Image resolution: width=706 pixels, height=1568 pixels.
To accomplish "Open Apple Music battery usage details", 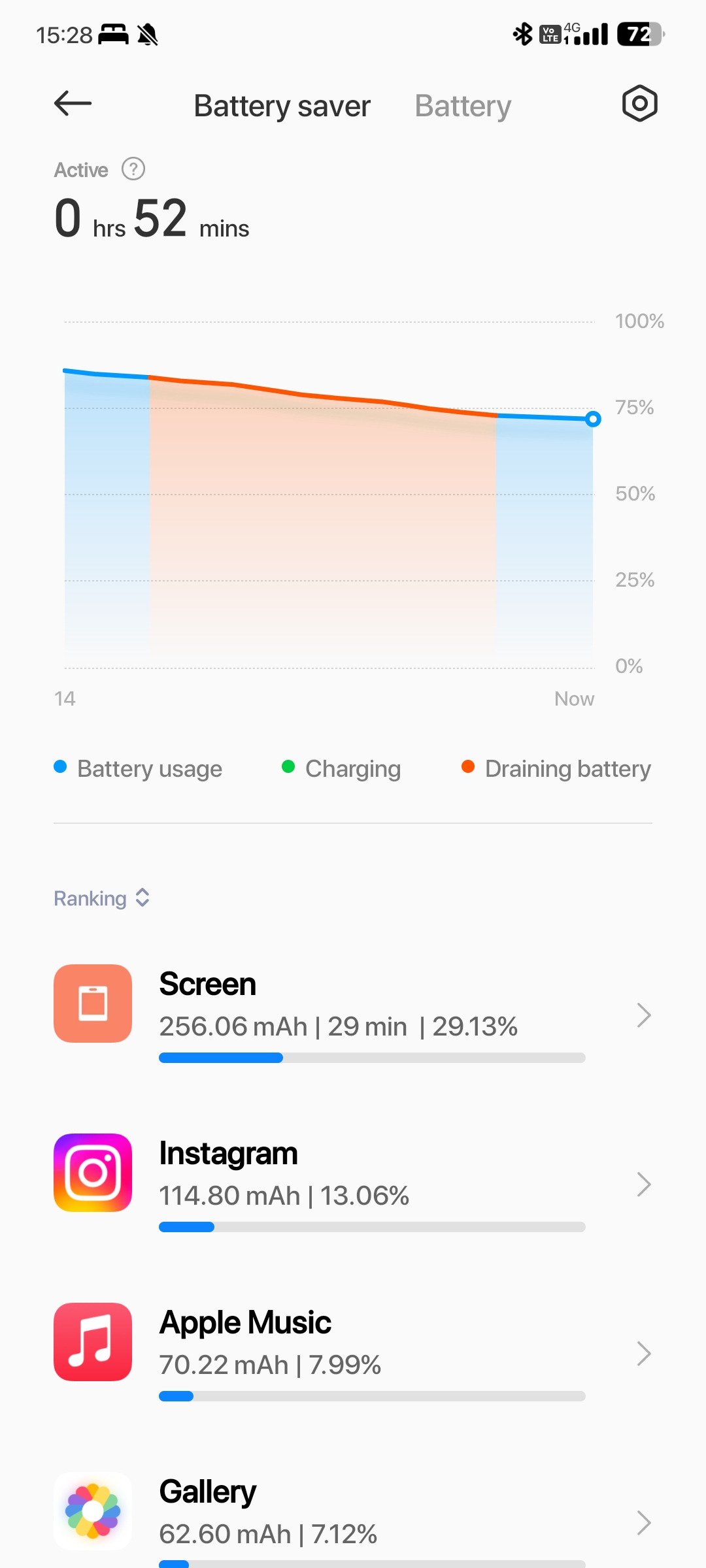I will point(353,1353).
